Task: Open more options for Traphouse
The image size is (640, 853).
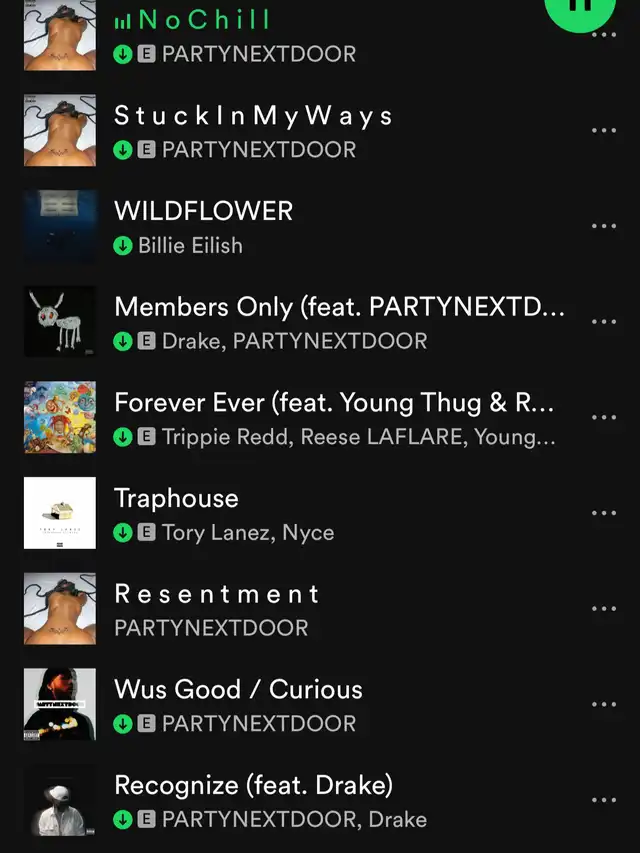Action: [604, 513]
